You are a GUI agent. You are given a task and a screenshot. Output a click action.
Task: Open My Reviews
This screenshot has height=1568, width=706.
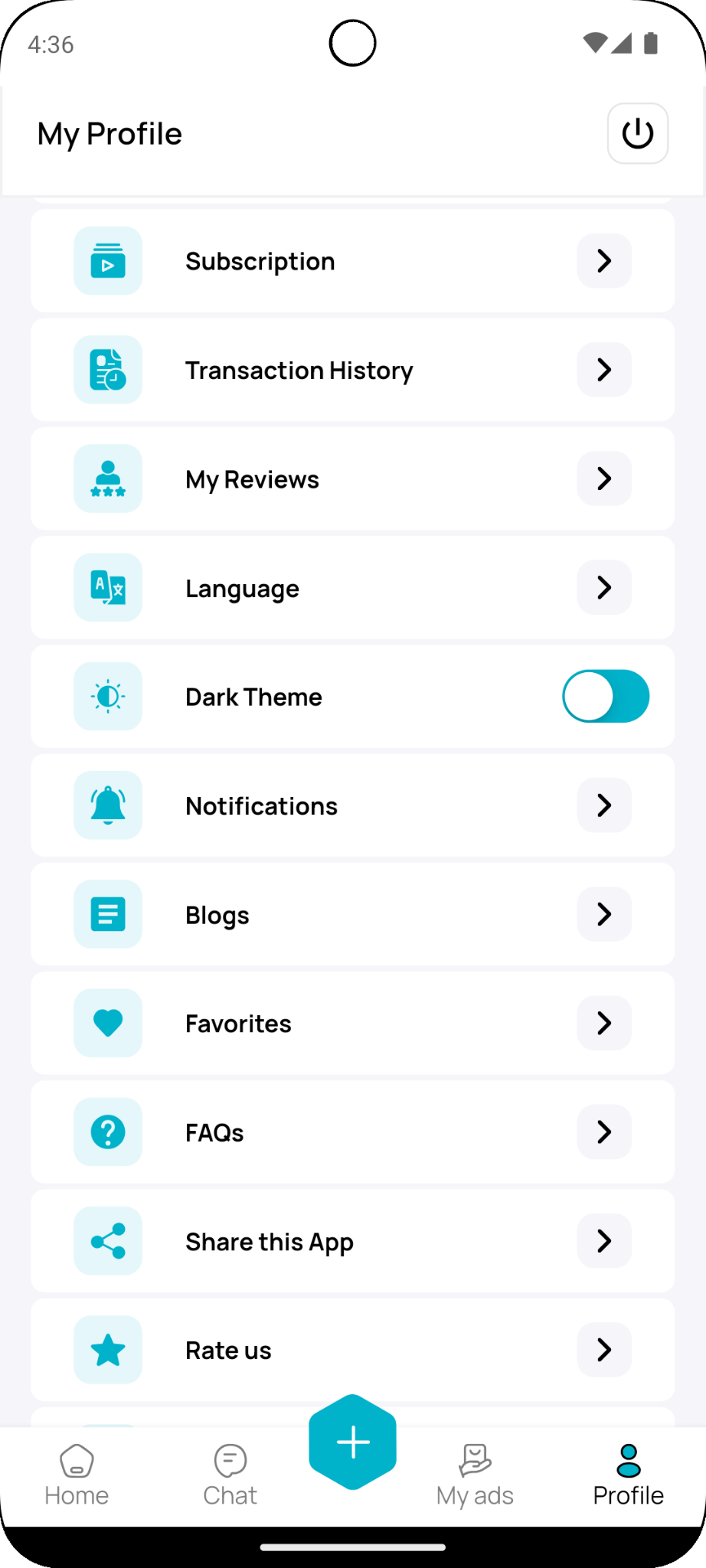tap(352, 479)
